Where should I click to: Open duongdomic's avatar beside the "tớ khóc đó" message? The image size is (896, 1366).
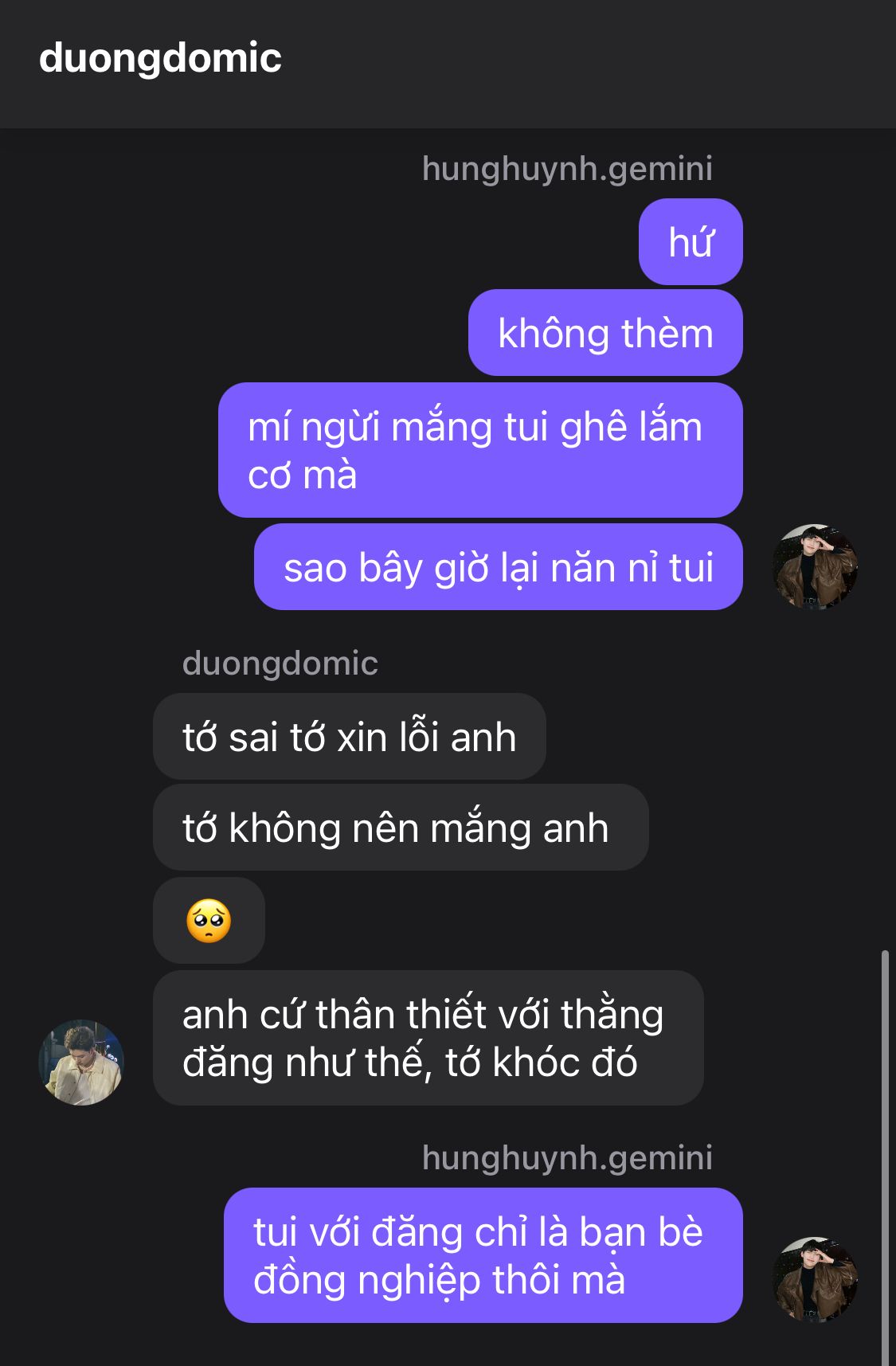point(81,1063)
